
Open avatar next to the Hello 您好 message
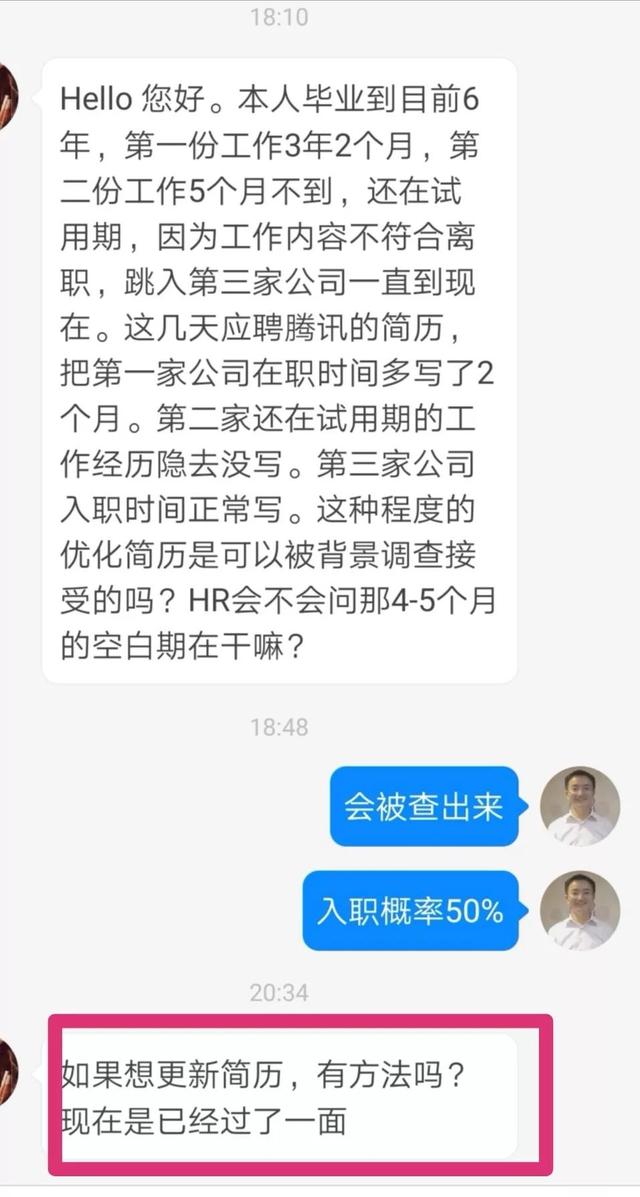tap(8, 97)
